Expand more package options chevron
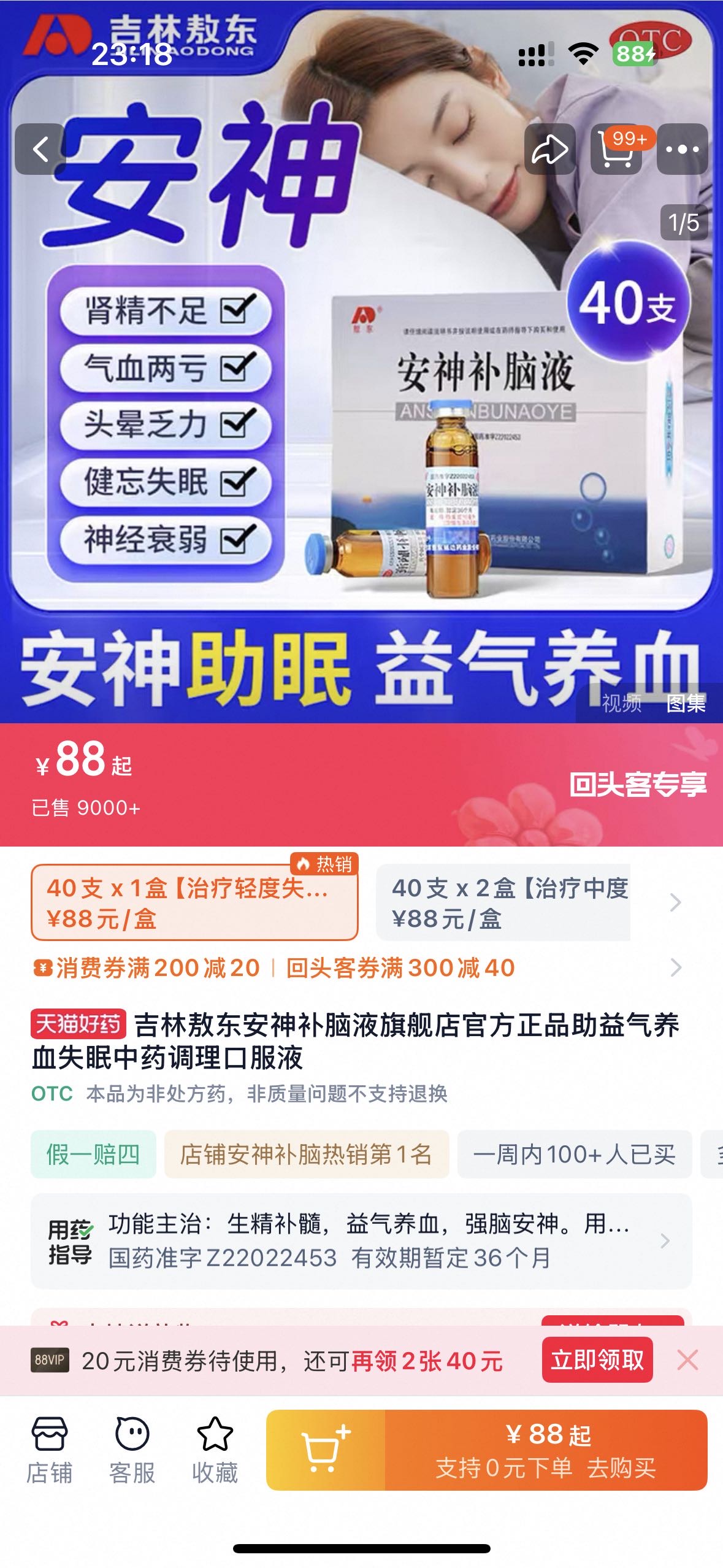Screen dimensions: 723x1568 [675, 902]
